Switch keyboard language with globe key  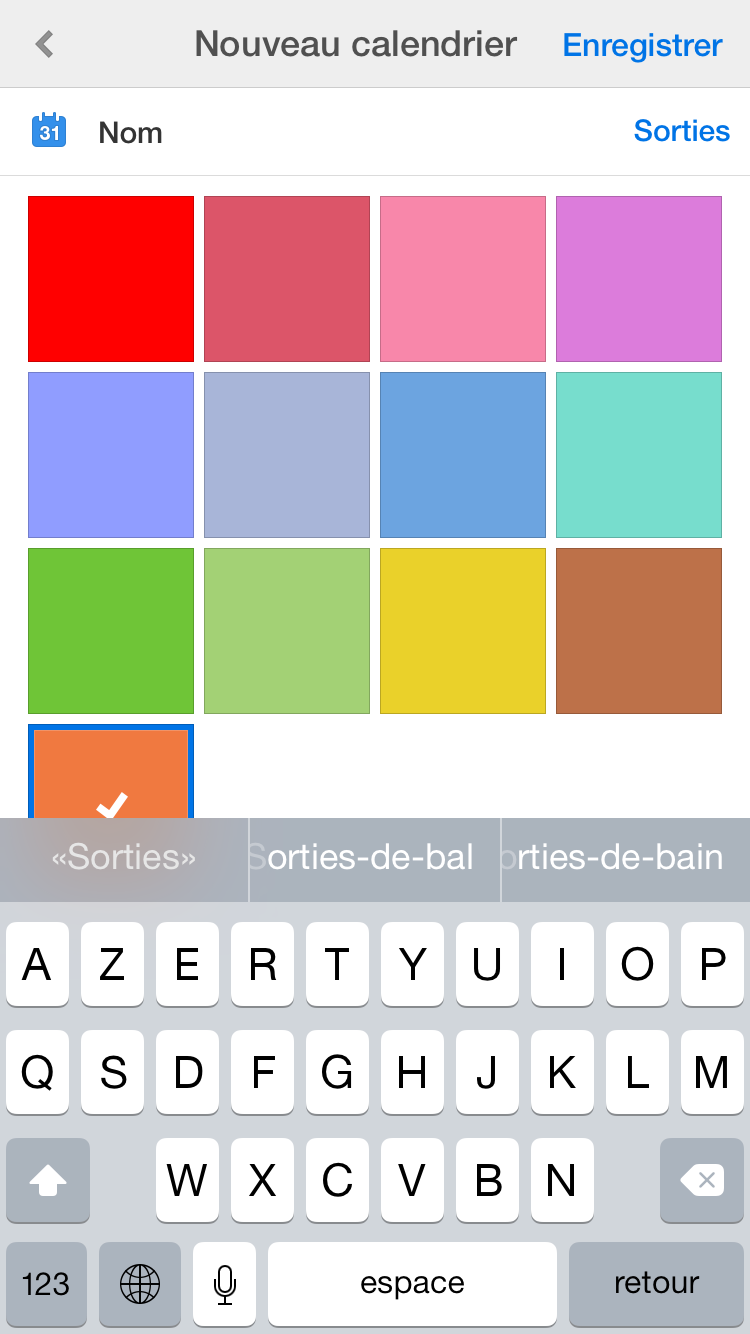pos(140,1283)
